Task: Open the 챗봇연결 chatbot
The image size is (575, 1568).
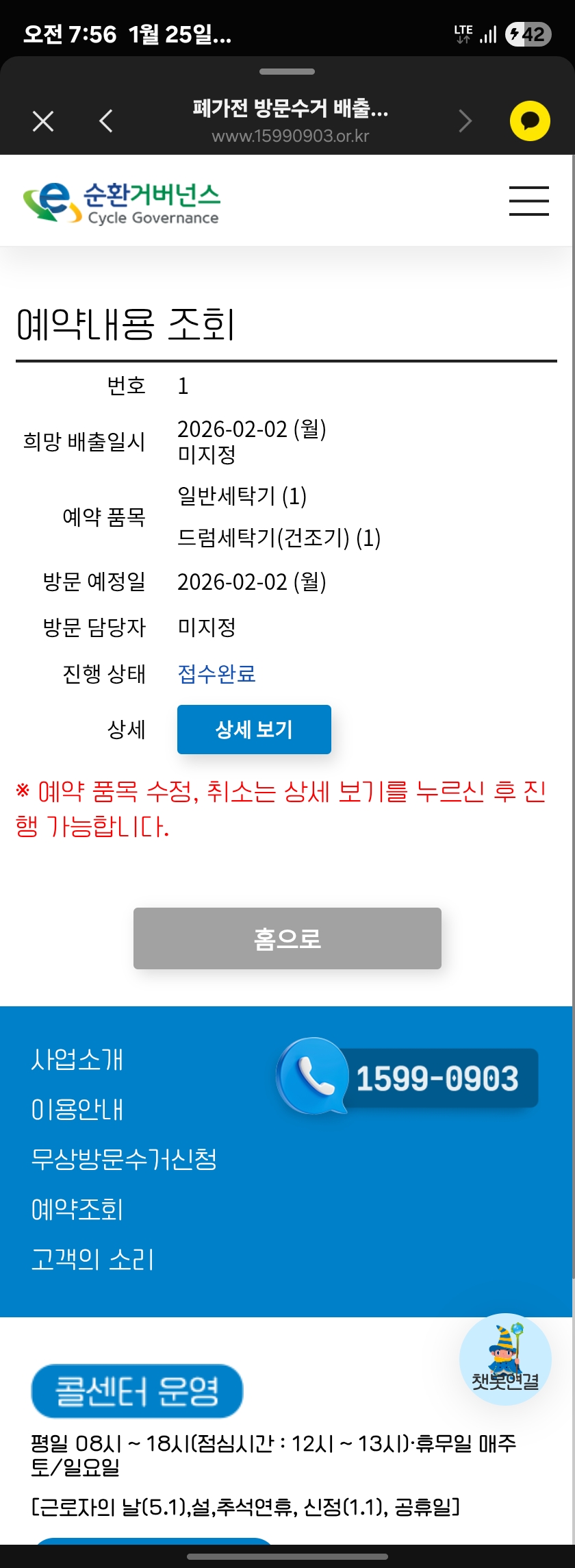Action: (505, 1359)
